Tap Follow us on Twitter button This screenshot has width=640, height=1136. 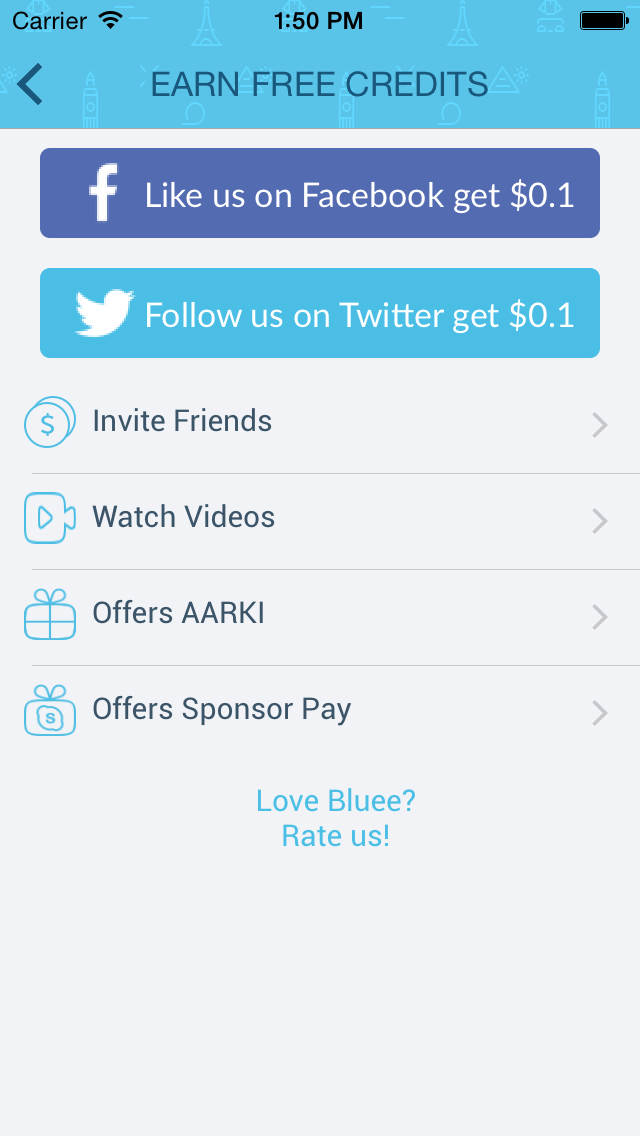pos(320,313)
